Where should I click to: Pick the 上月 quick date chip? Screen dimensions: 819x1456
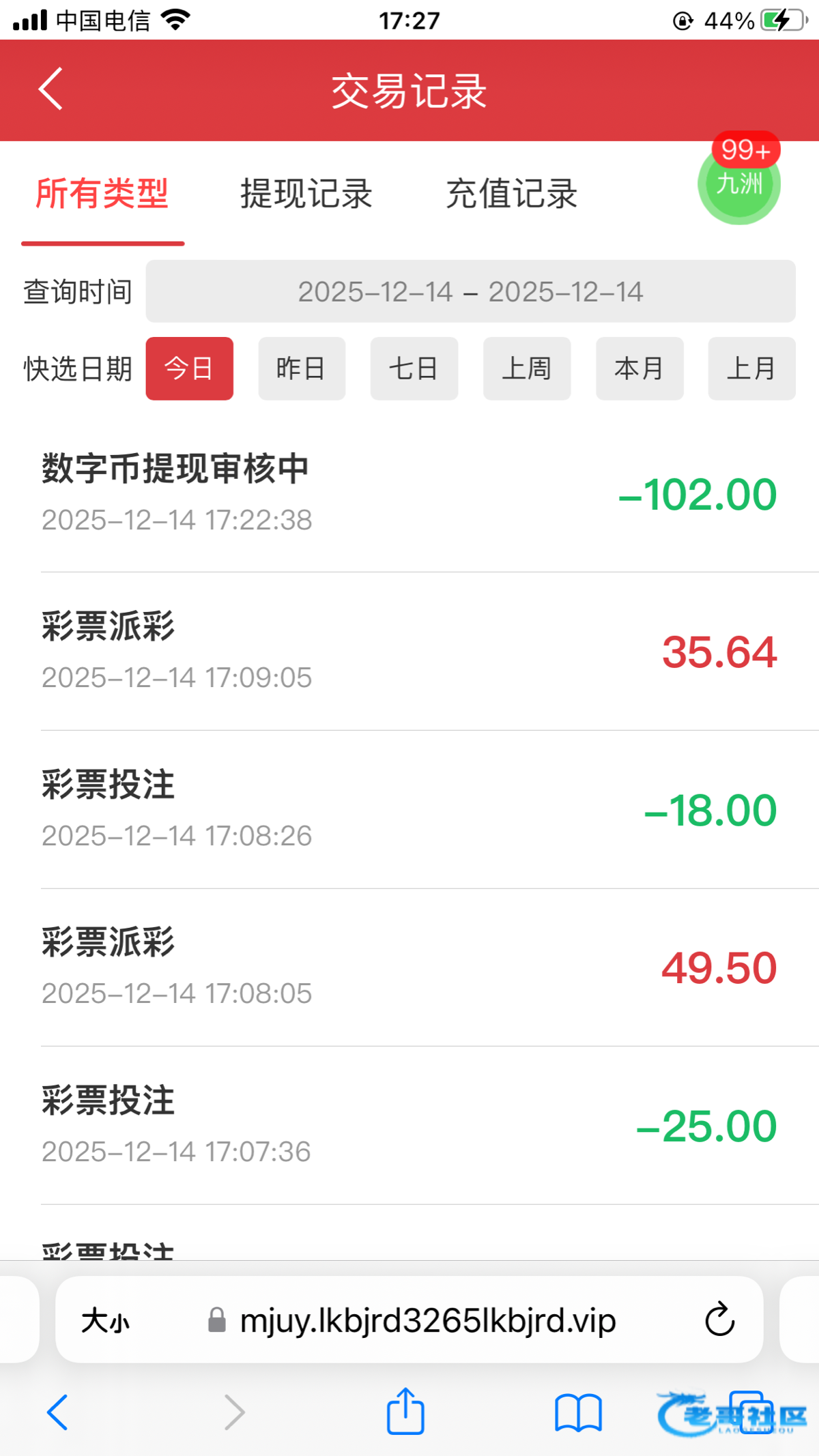point(751,368)
